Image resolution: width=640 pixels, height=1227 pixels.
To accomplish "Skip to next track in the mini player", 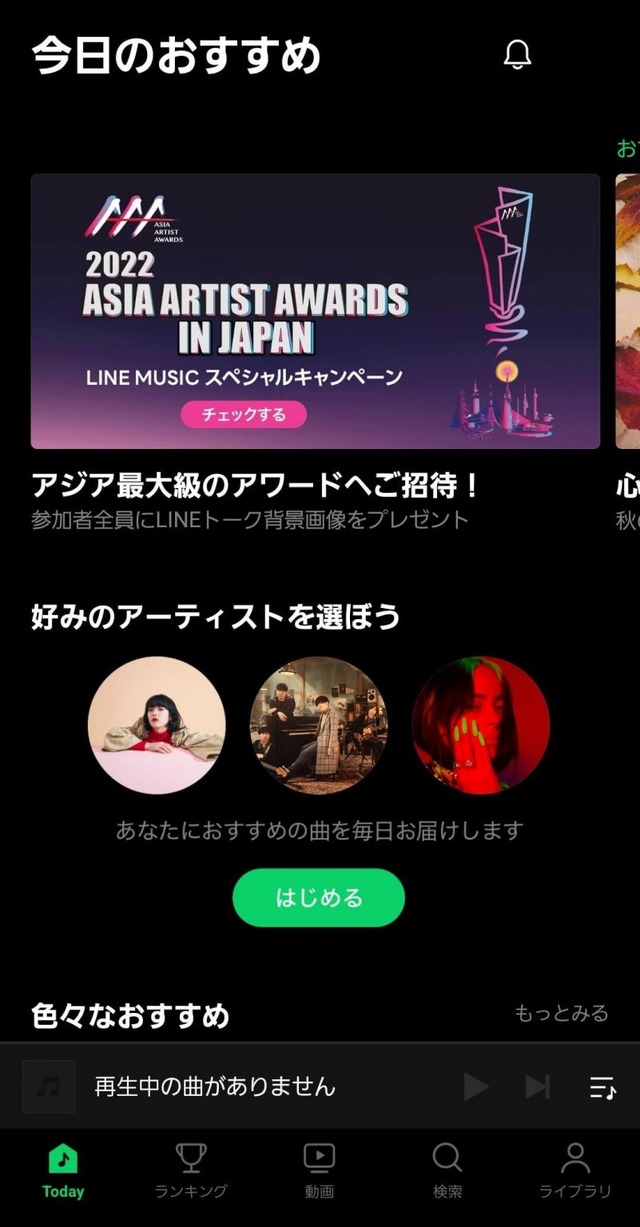I will [x=538, y=1086].
